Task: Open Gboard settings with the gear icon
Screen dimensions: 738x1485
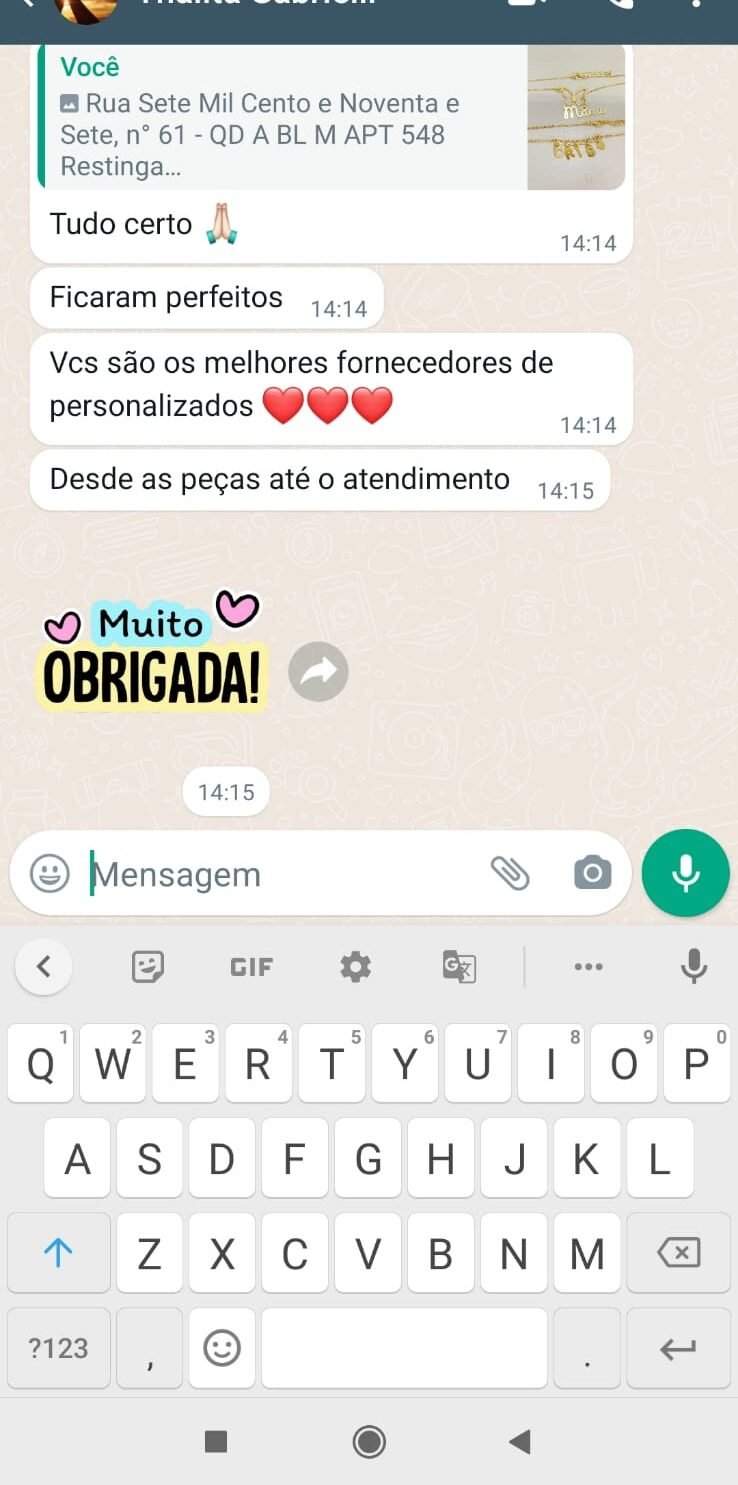Action: coord(354,966)
